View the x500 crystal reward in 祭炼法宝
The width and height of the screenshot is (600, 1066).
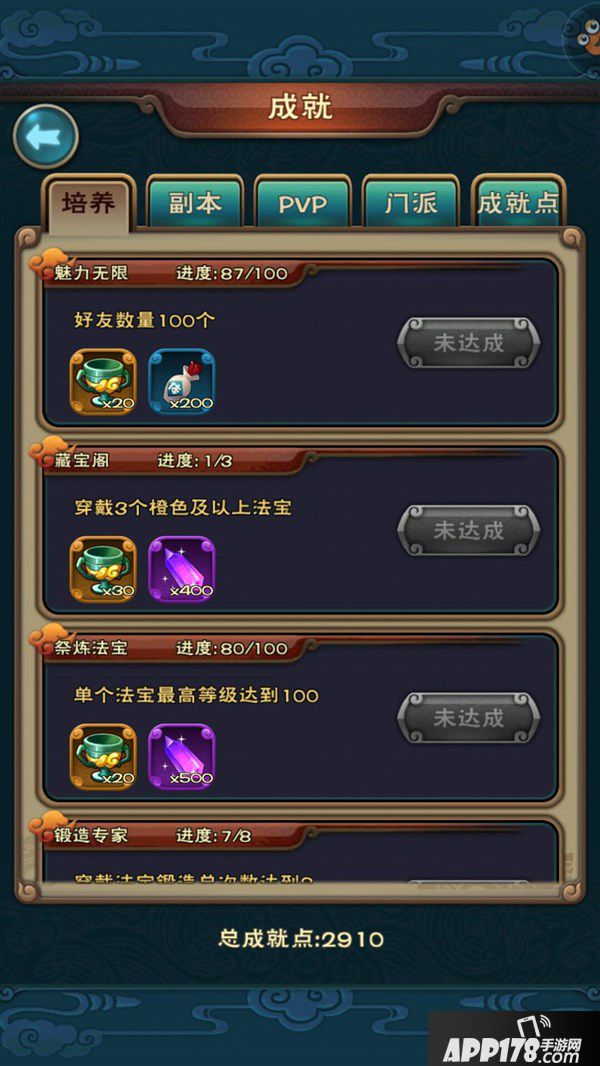point(181,756)
